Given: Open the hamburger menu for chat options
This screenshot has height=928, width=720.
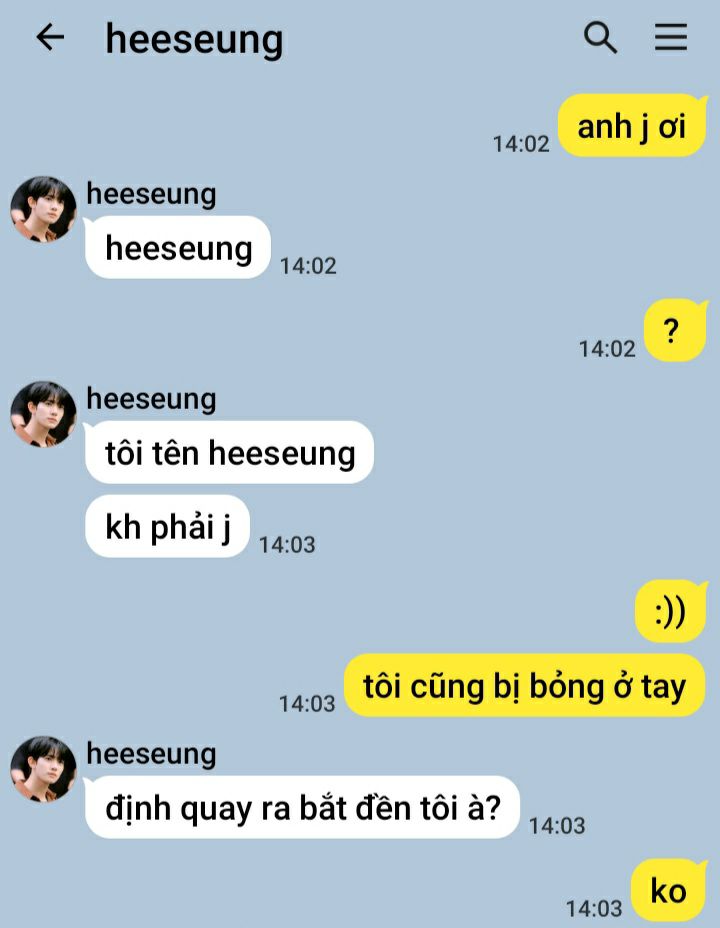Looking at the screenshot, I should [x=671, y=37].
